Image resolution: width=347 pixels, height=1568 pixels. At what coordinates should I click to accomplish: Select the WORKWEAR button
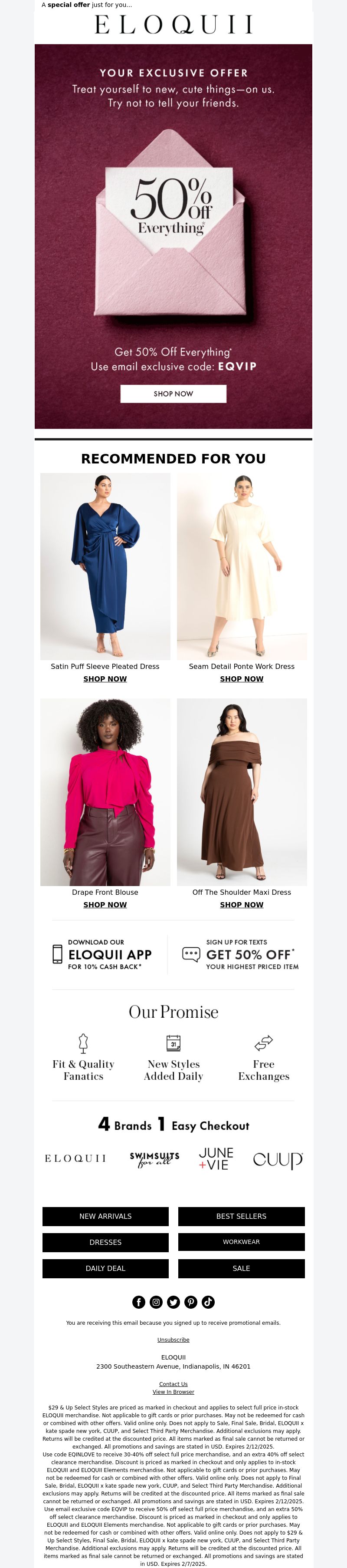(x=241, y=1242)
